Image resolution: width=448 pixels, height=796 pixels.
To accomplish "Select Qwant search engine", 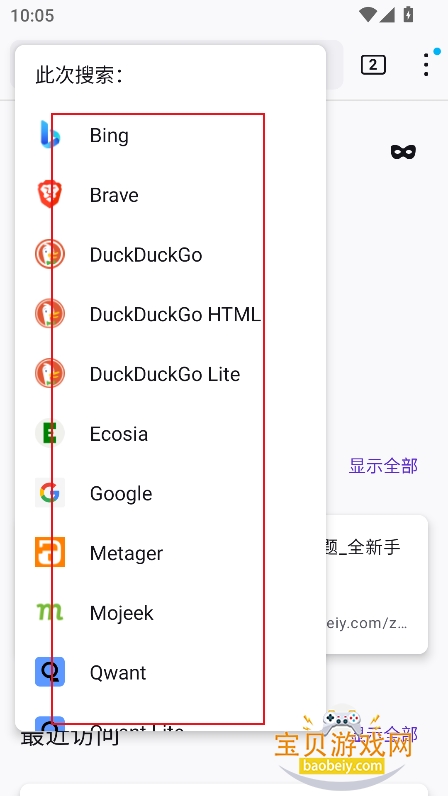I will (170, 672).
